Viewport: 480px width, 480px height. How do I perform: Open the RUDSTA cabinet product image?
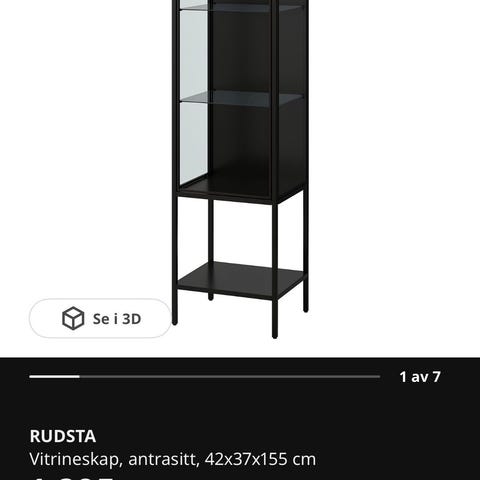(240, 169)
